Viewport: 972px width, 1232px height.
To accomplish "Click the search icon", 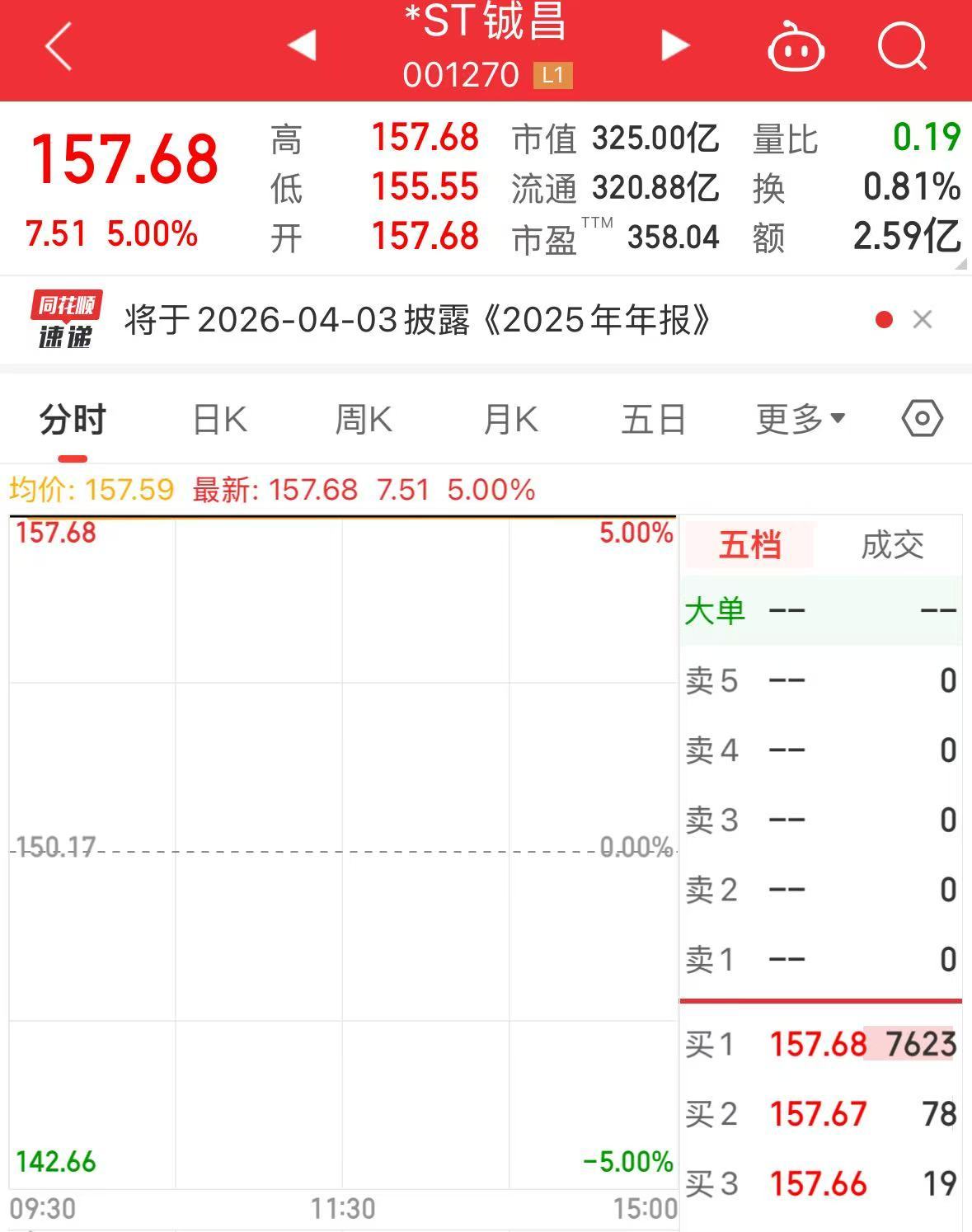I will pyautogui.click(x=903, y=47).
